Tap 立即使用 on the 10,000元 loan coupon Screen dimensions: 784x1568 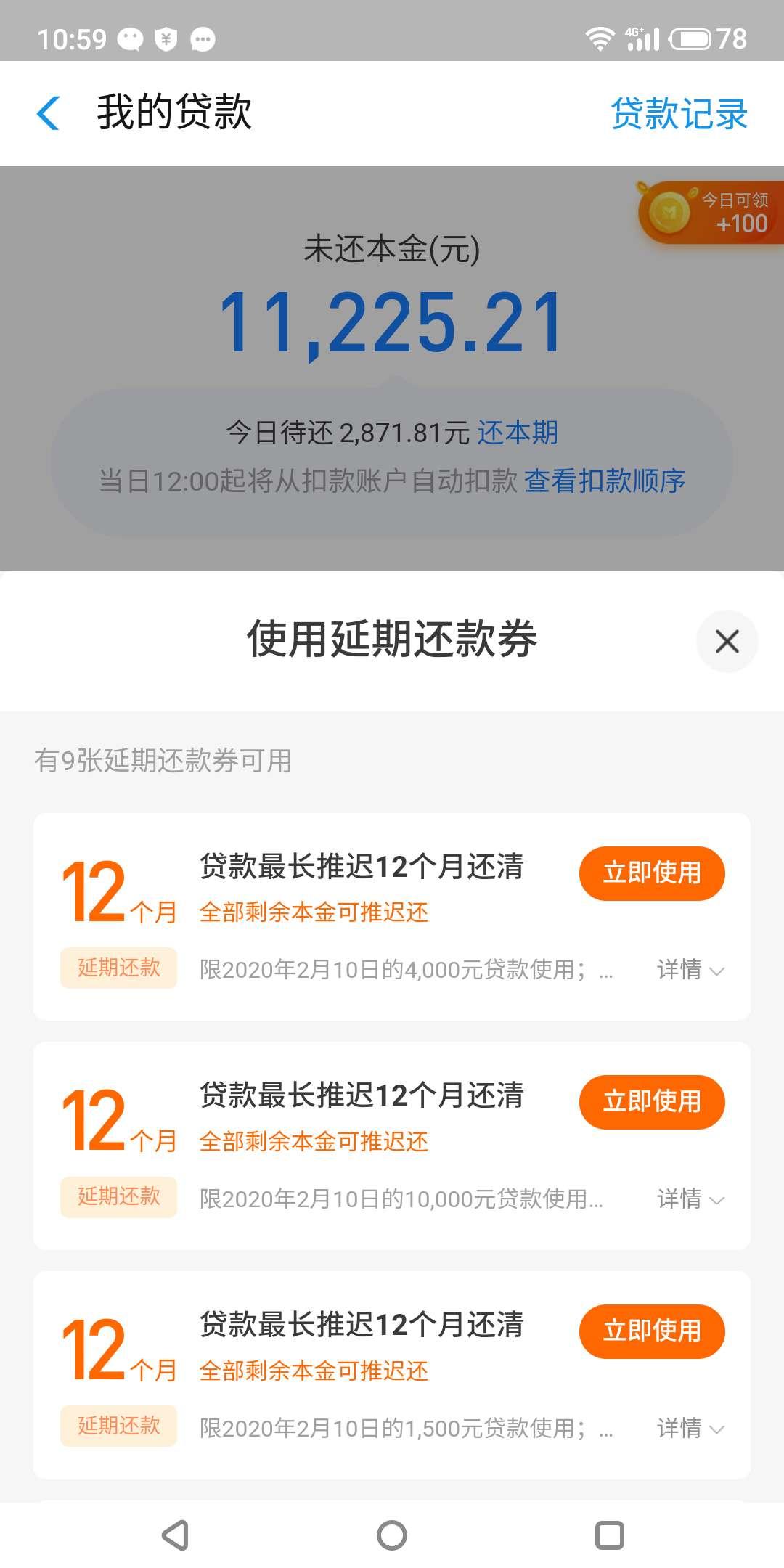click(652, 1102)
